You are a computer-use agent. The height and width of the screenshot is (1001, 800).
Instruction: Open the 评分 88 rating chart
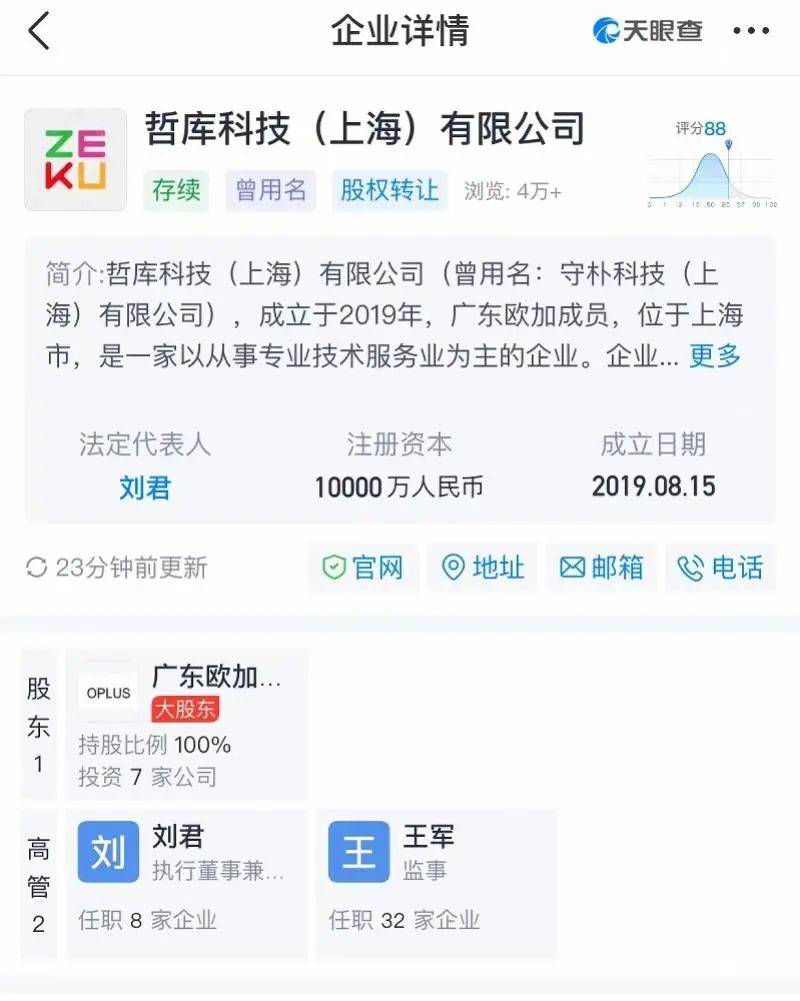710,165
